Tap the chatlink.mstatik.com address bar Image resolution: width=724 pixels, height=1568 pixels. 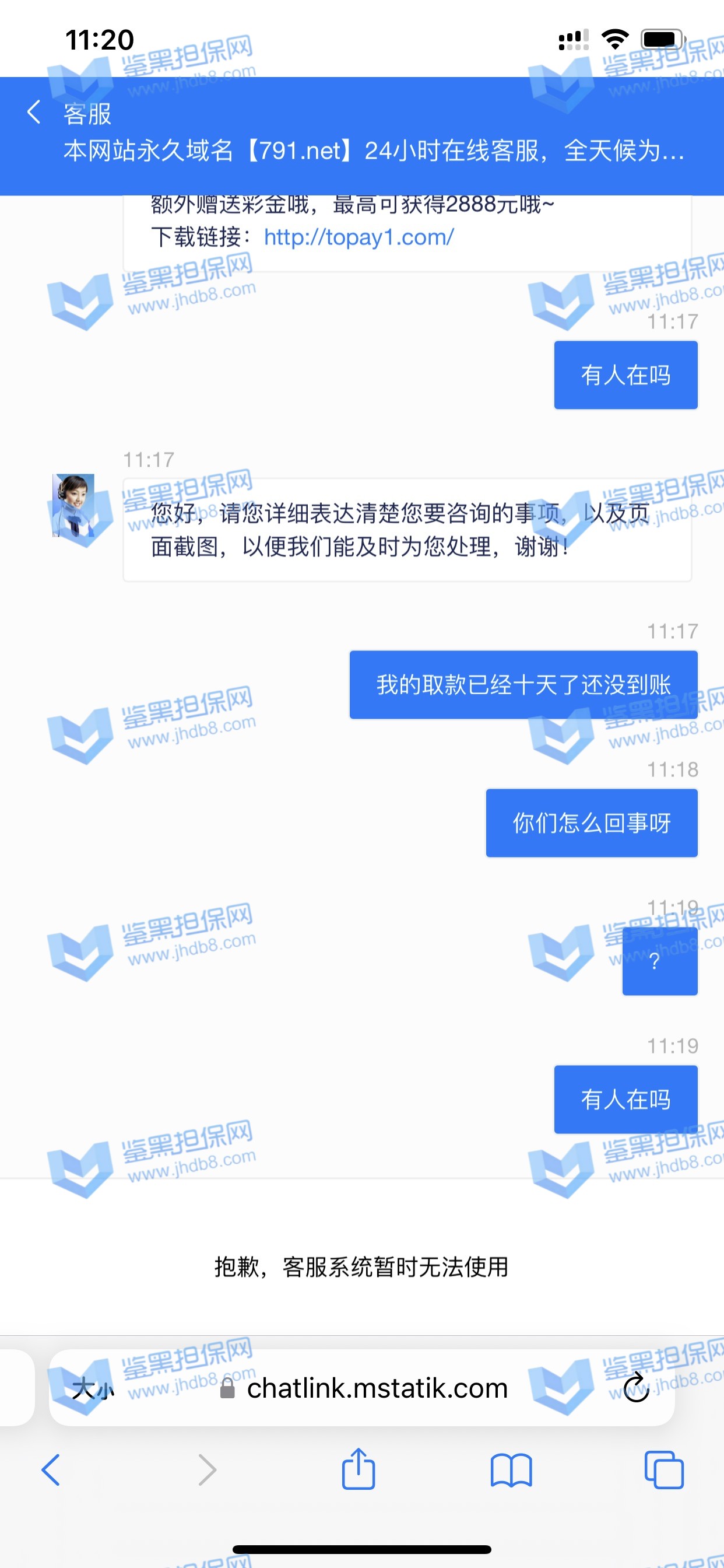[377, 1388]
